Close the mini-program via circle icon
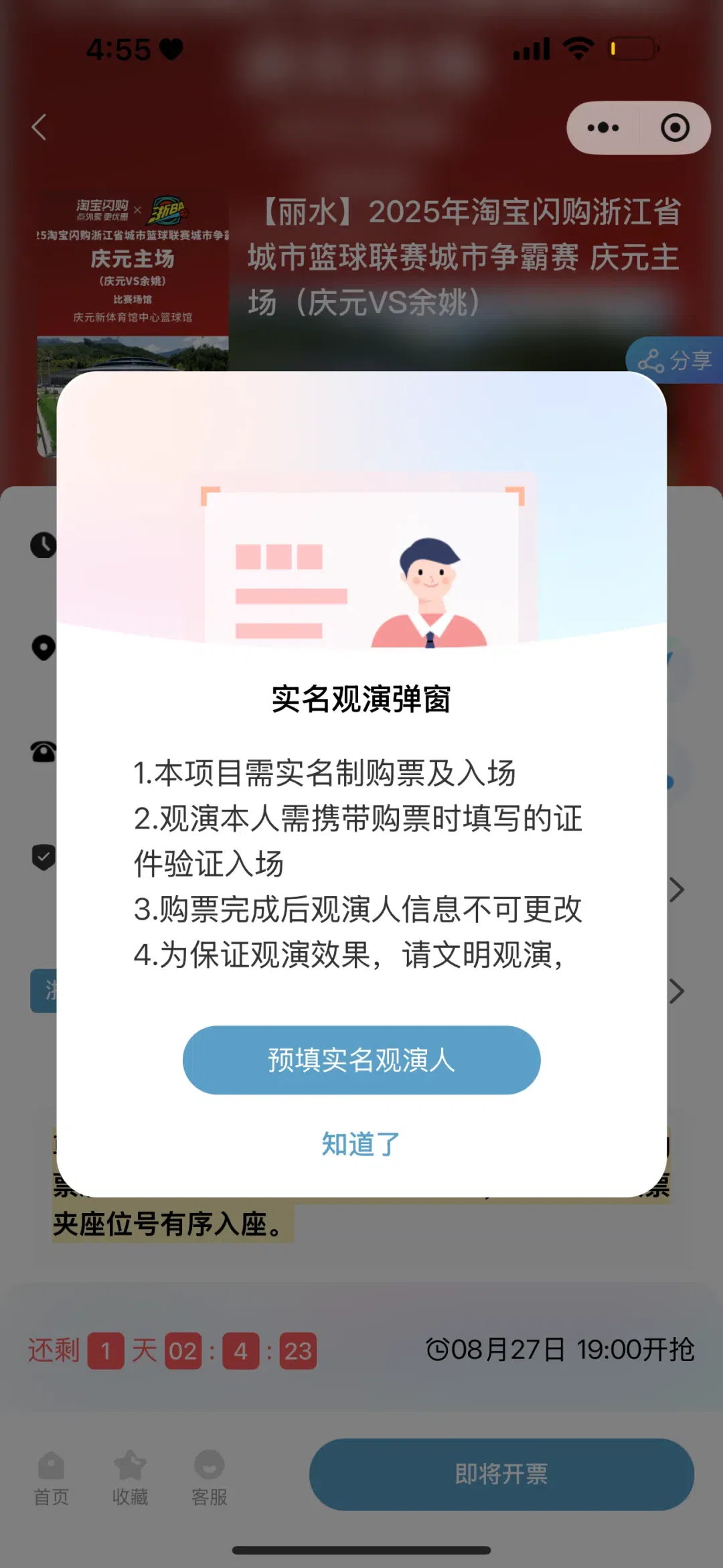Viewport: 723px width, 1568px height. [x=675, y=127]
